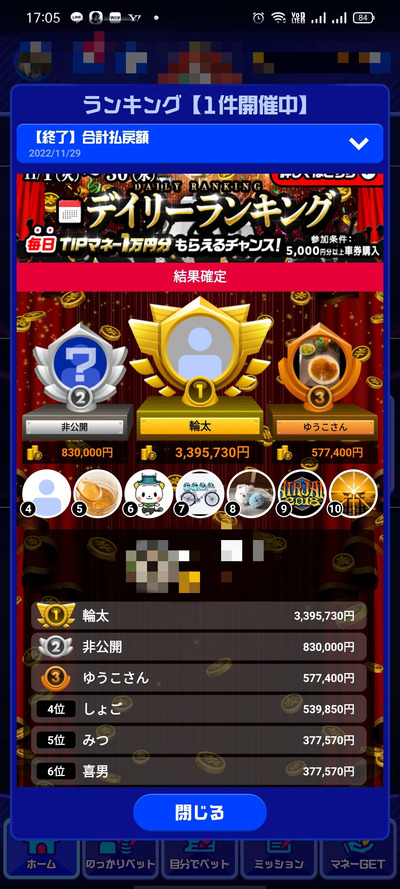Open the 4th place user avatar
Screen dimensions: 400x889
click(46, 494)
